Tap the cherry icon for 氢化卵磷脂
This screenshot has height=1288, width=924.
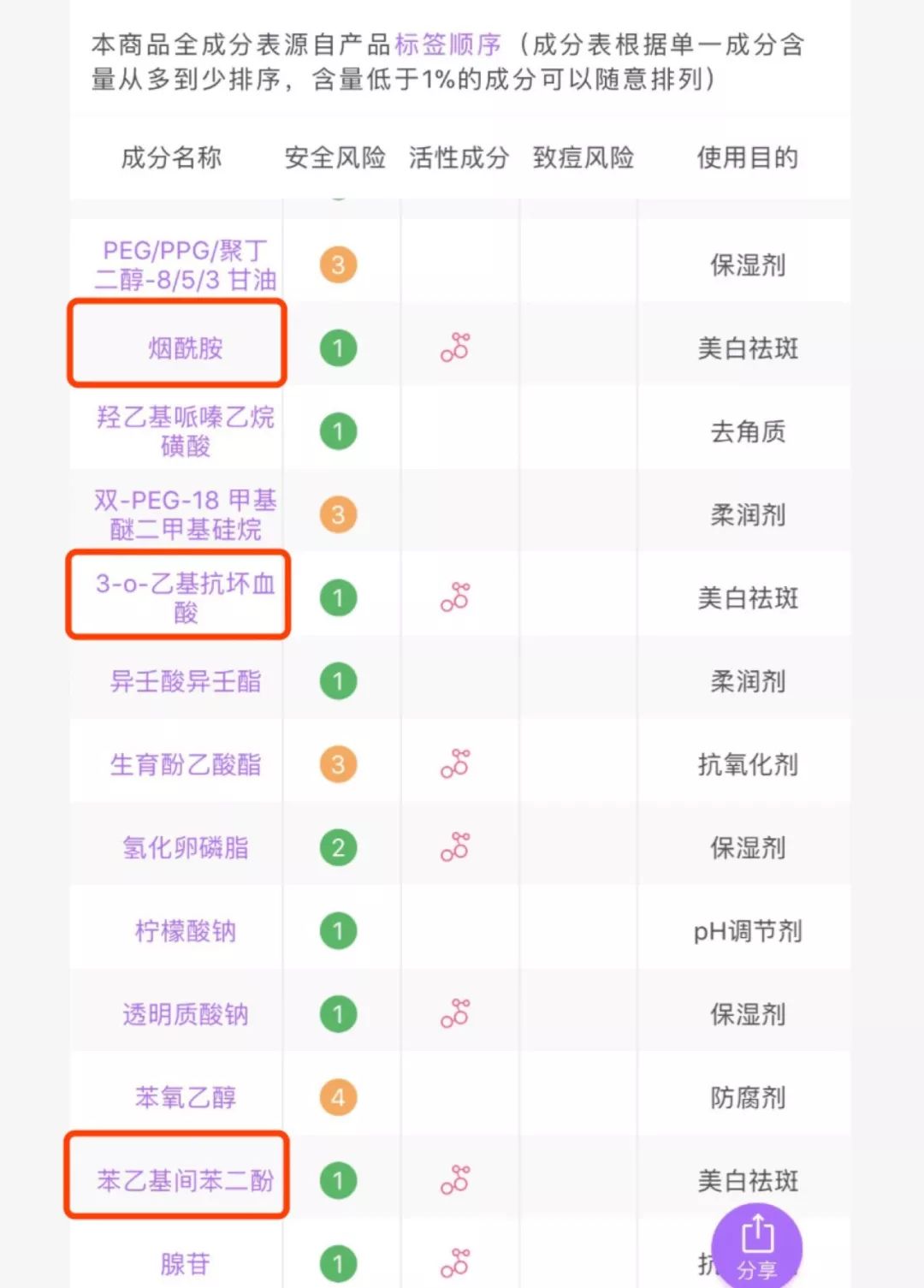(x=454, y=846)
